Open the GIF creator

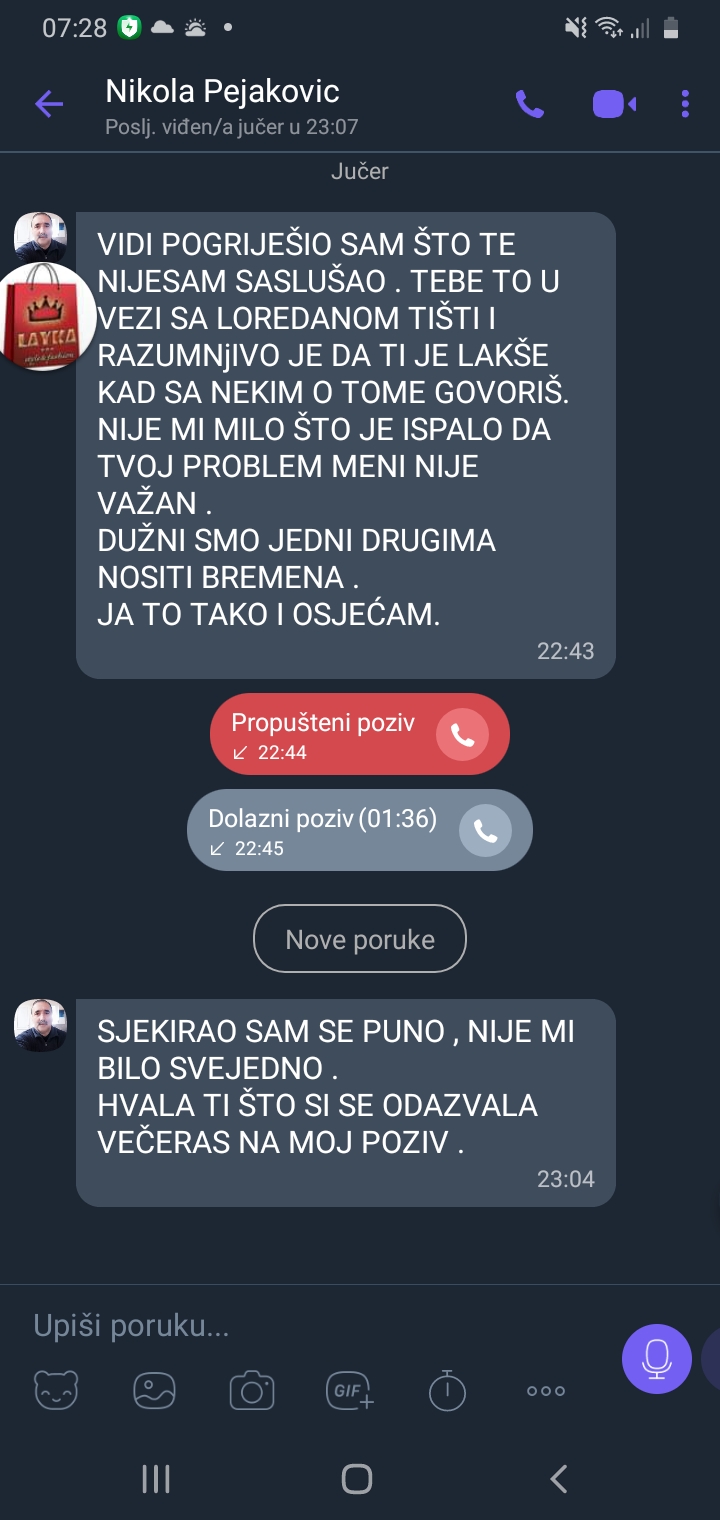pos(350,1390)
